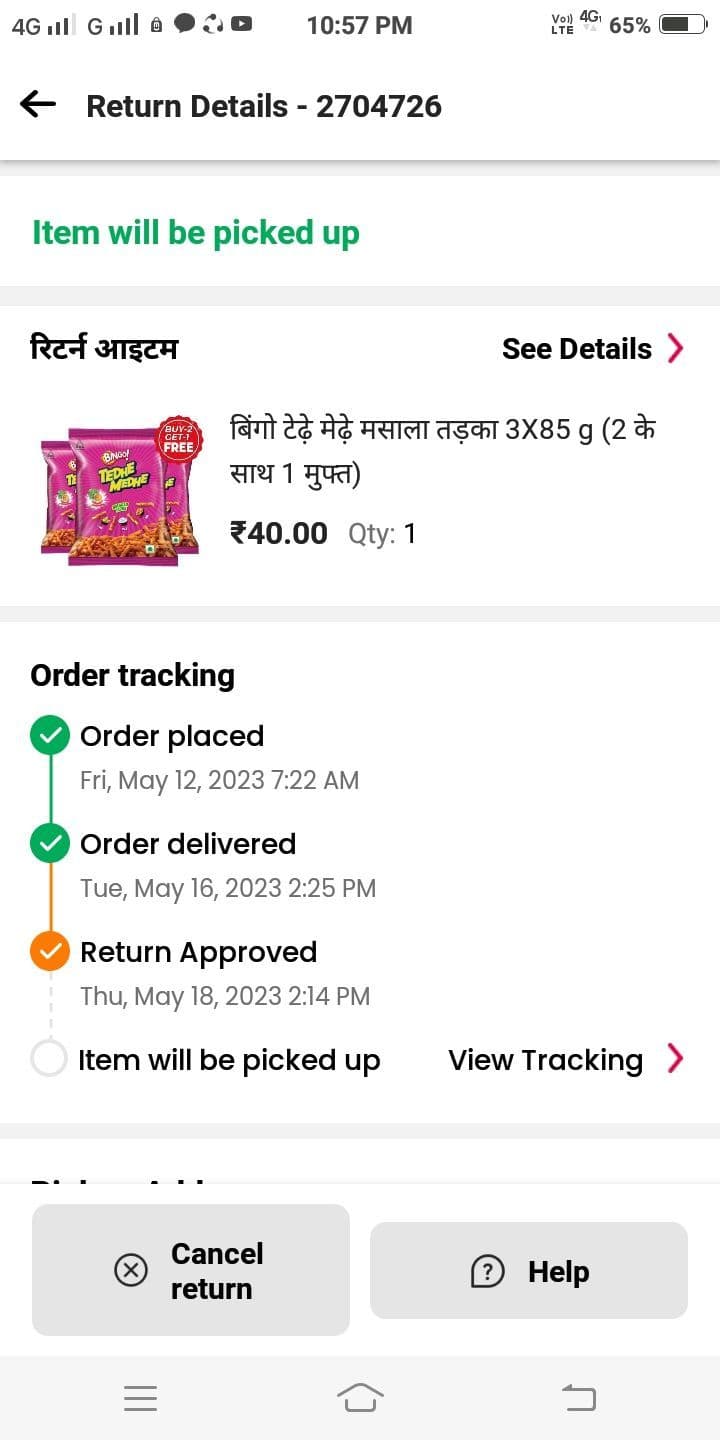The height and width of the screenshot is (1440, 720).
Task: Go back from Return Details
Action: tap(38, 104)
